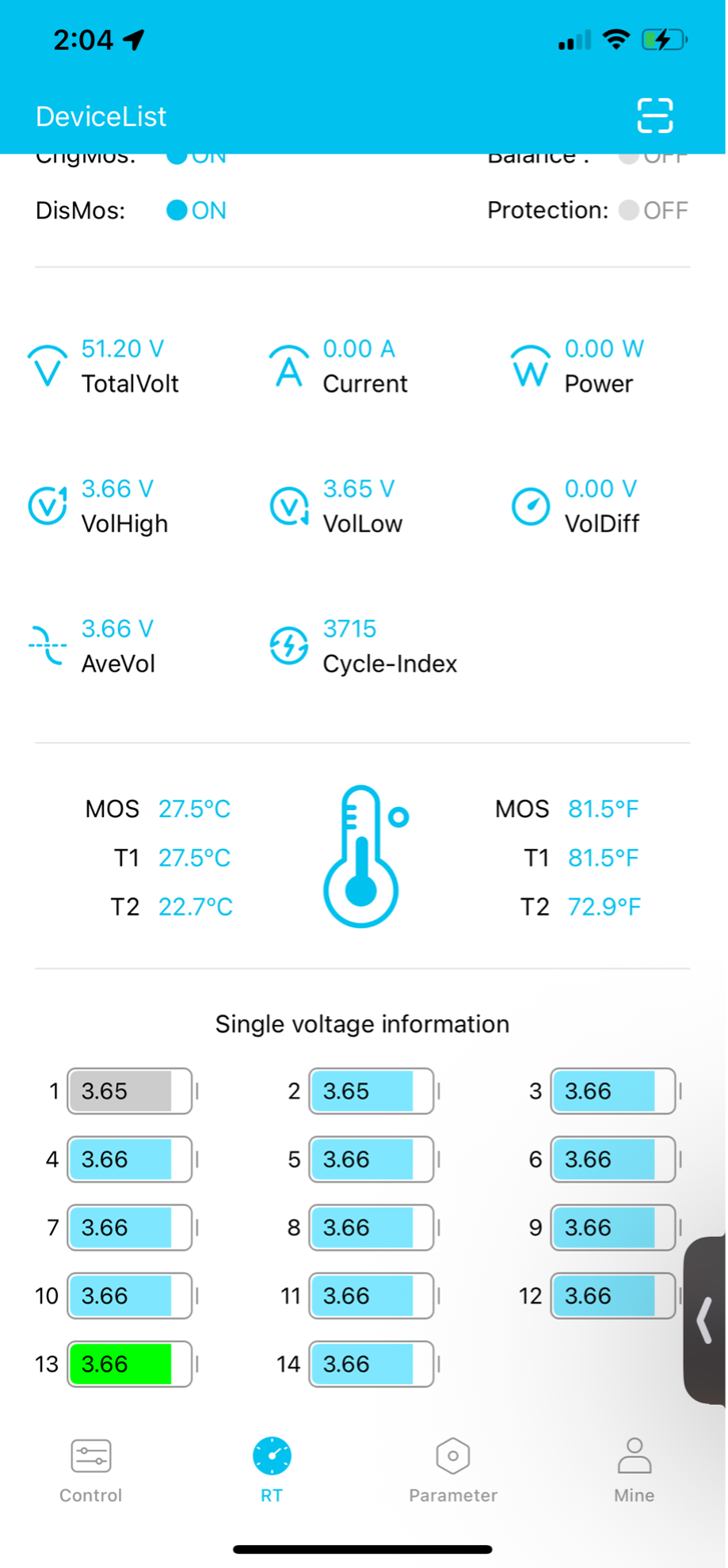The width and height of the screenshot is (728, 1568).
Task: Switch to the Control tab
Action: tap(91, 1470)
